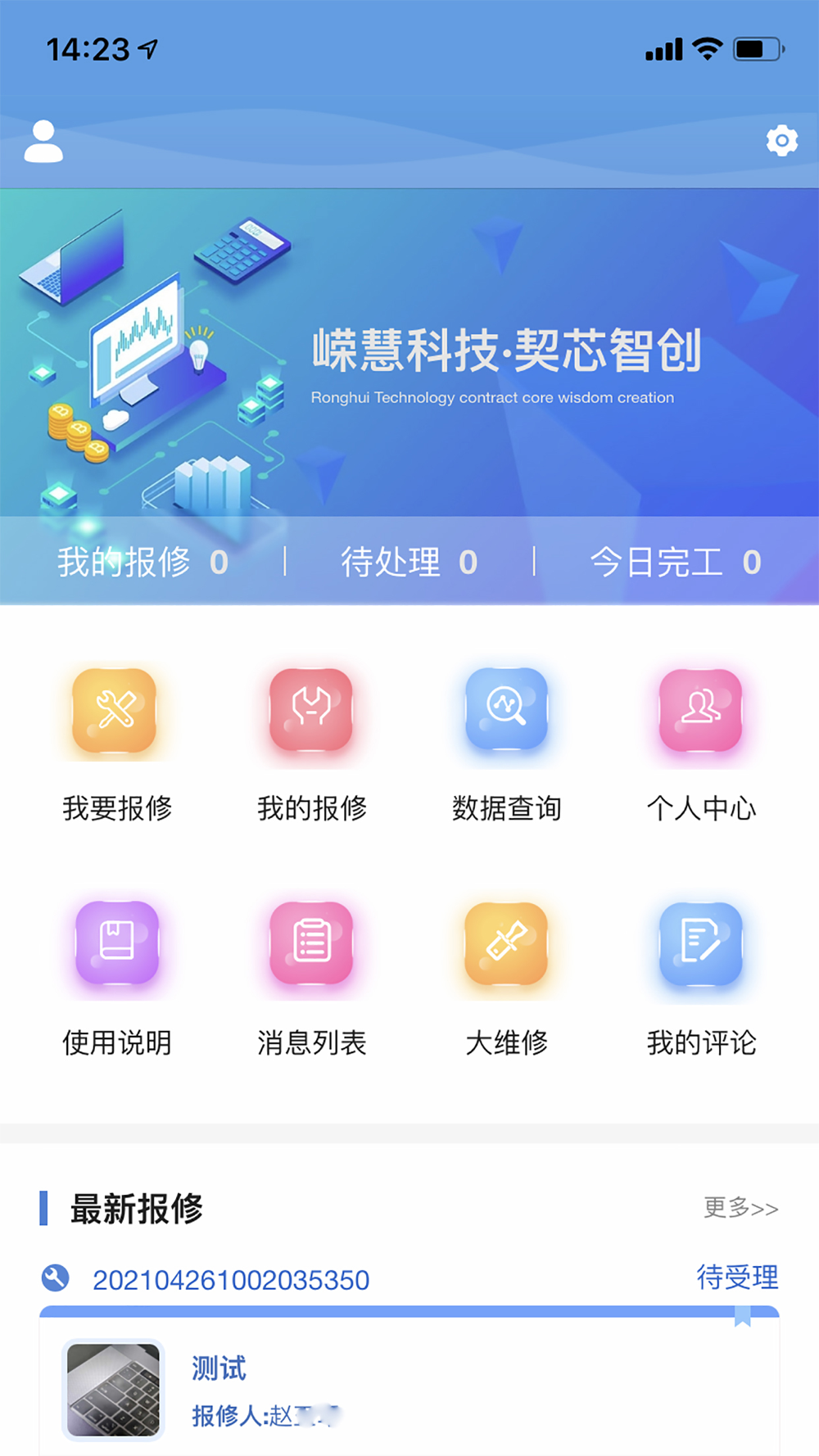Image resolution: width=819 pixels, height=1456 pixels.
Task: Open the user profile icon
Action: [43, 142]
